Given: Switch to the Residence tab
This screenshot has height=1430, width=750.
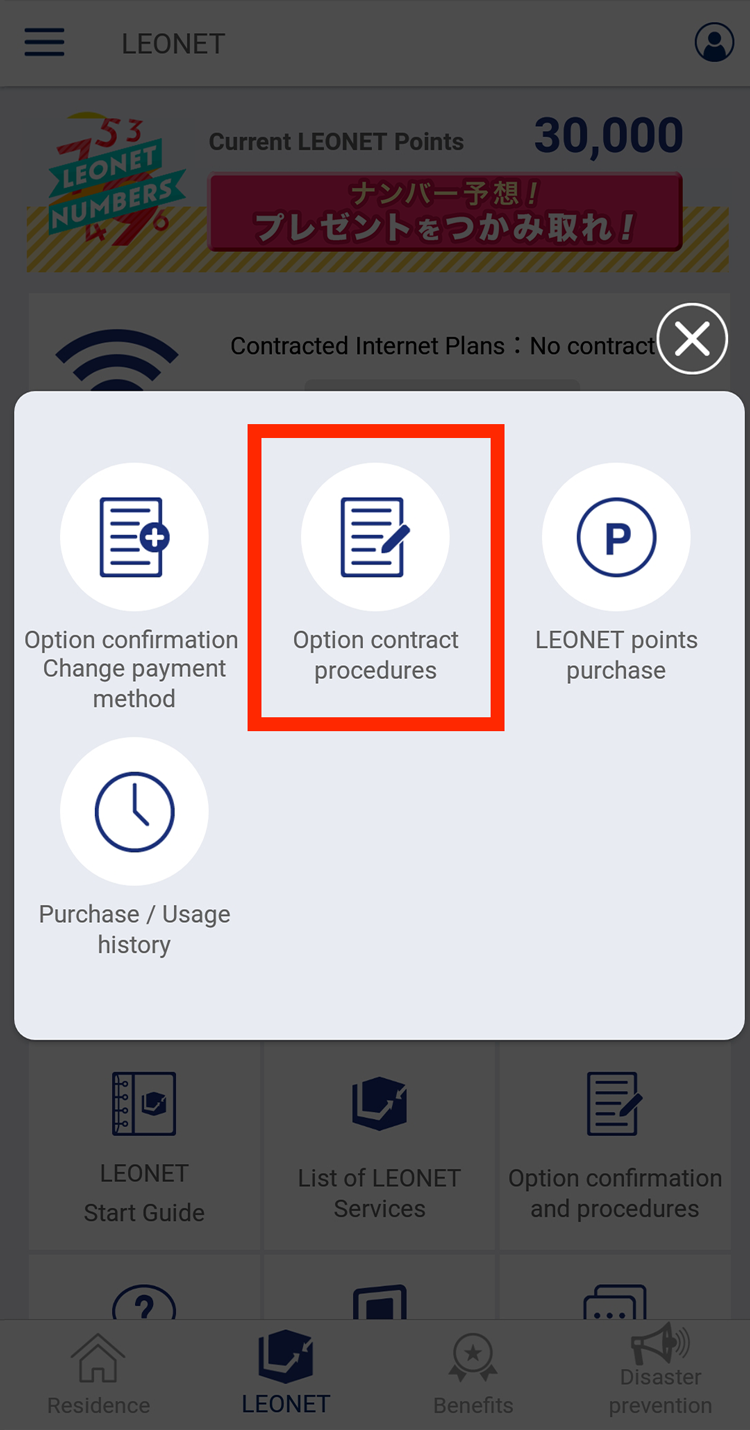Looking at the screenshot, I should click(x=98, y=1375).
